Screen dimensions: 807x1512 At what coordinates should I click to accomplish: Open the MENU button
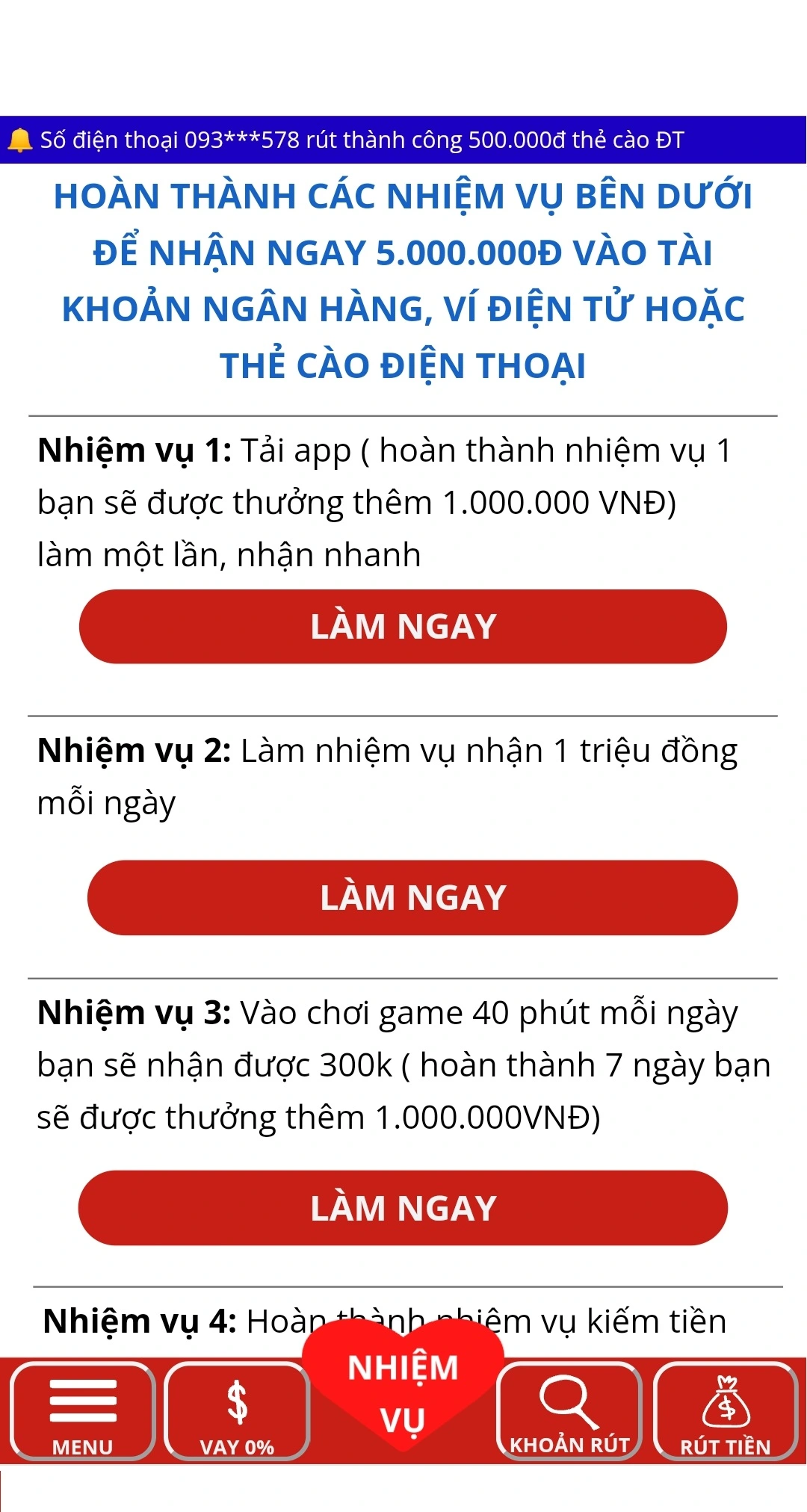point(82,1410)
